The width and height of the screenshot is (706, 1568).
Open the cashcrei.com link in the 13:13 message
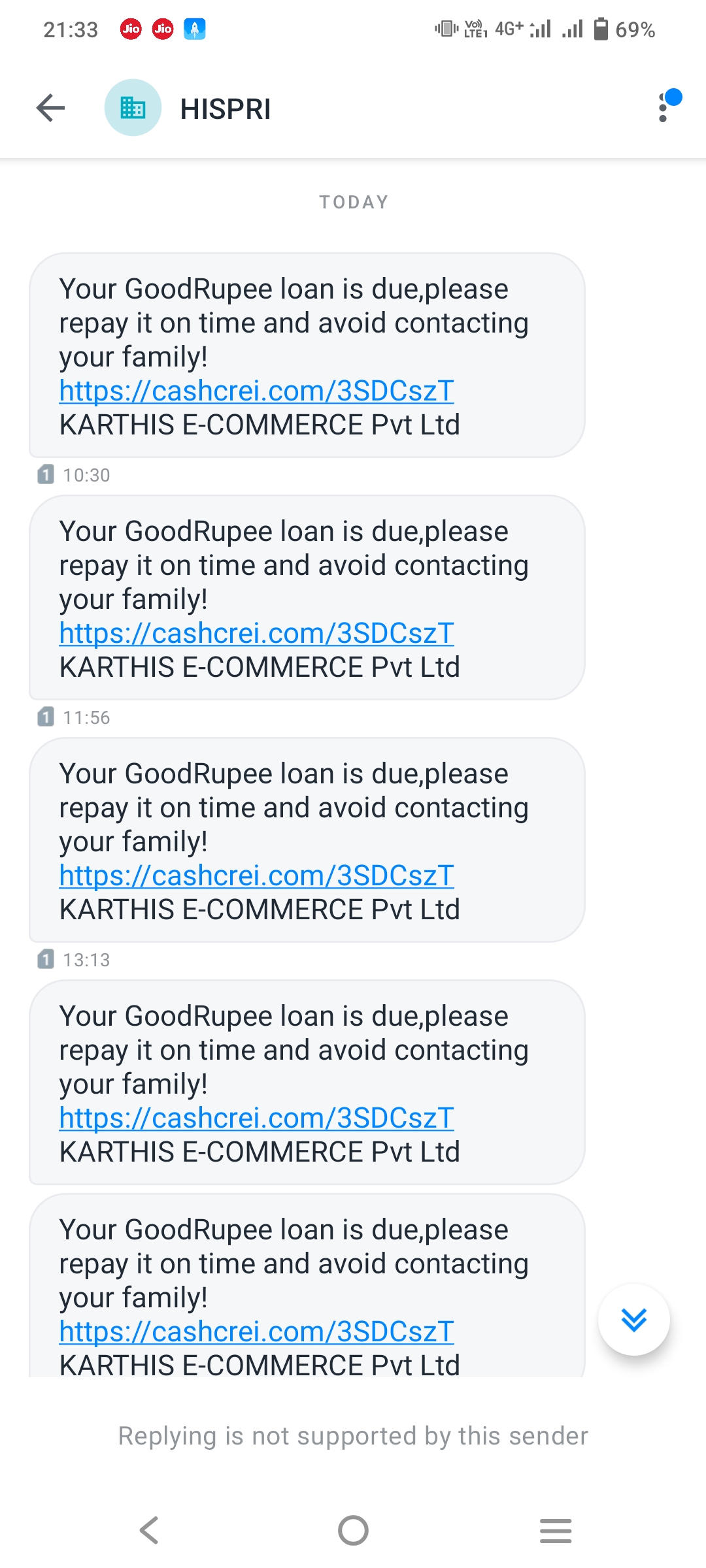pyautogui.click(x=256, y=875)
